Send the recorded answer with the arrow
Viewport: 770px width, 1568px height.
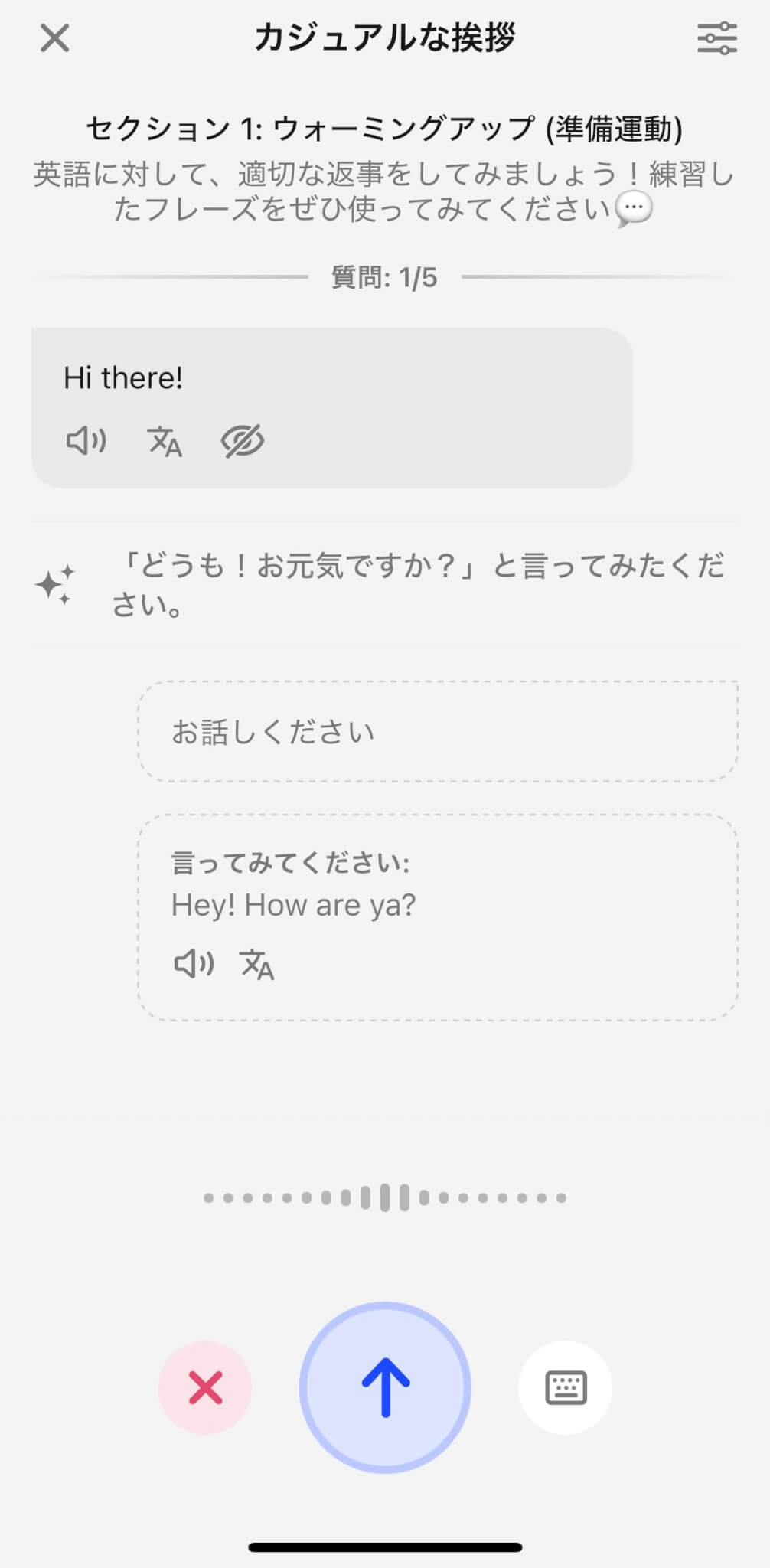coord(385,1387)
